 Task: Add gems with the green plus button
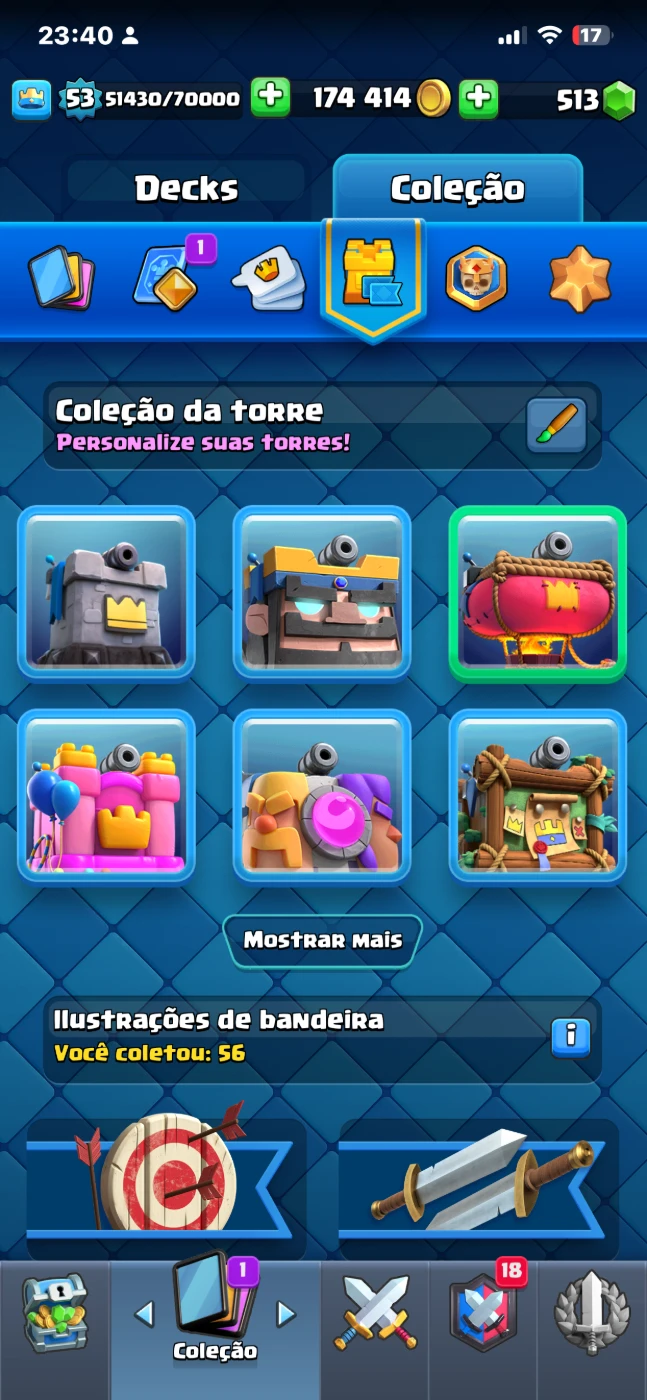479,97
